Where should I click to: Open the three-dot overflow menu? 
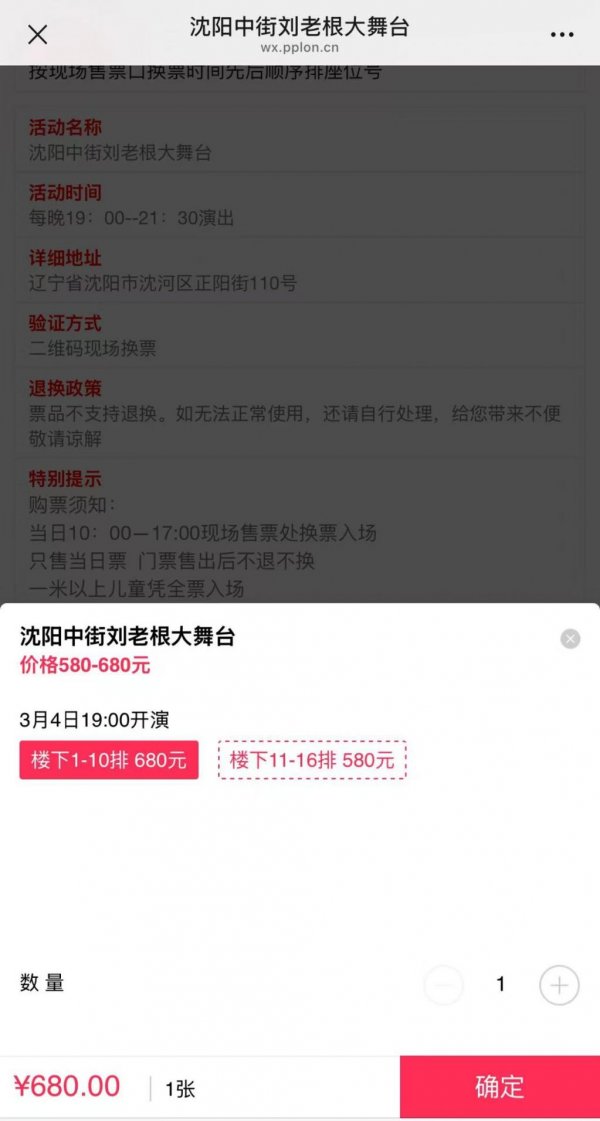click(563, 35)
